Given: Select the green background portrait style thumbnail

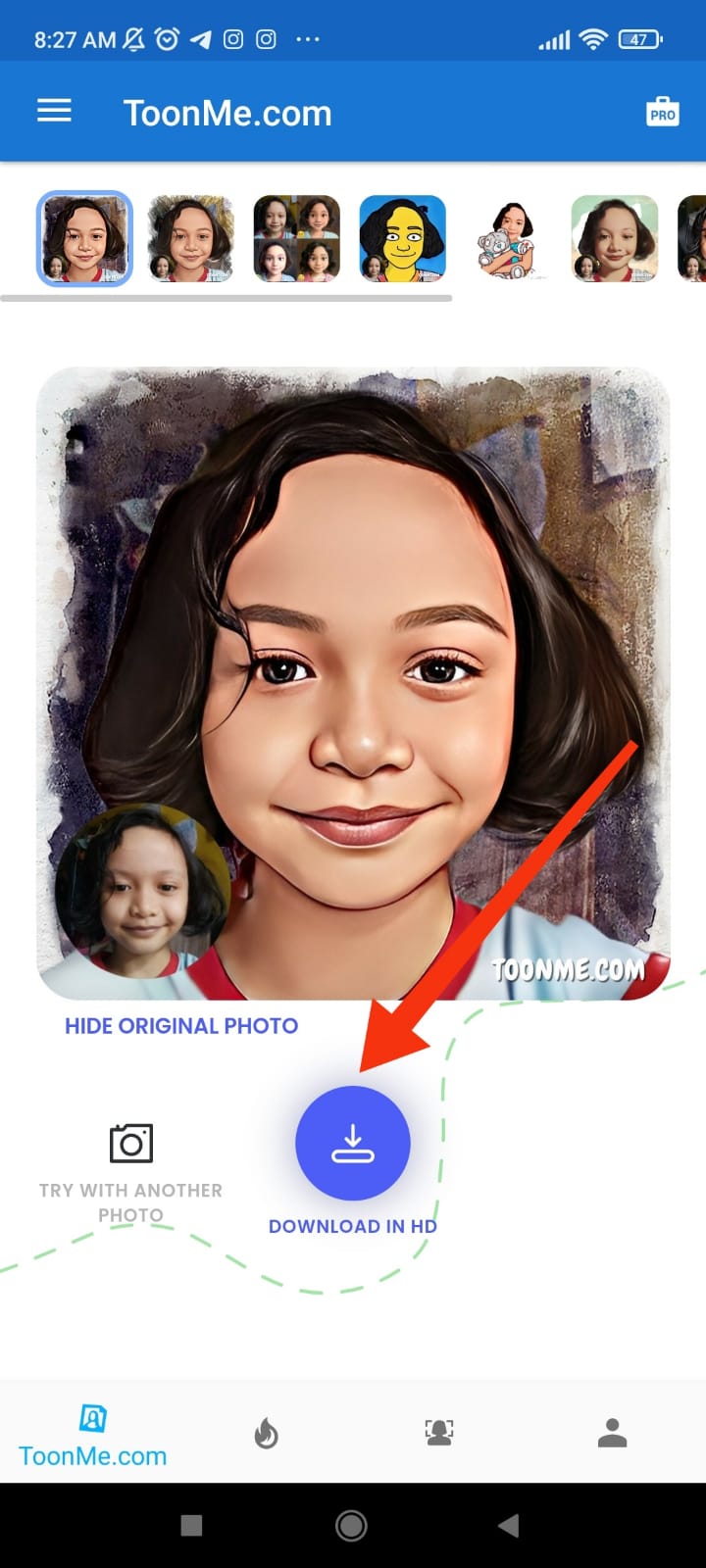Looking at the screenshot, I should click(x=615, y=238).
